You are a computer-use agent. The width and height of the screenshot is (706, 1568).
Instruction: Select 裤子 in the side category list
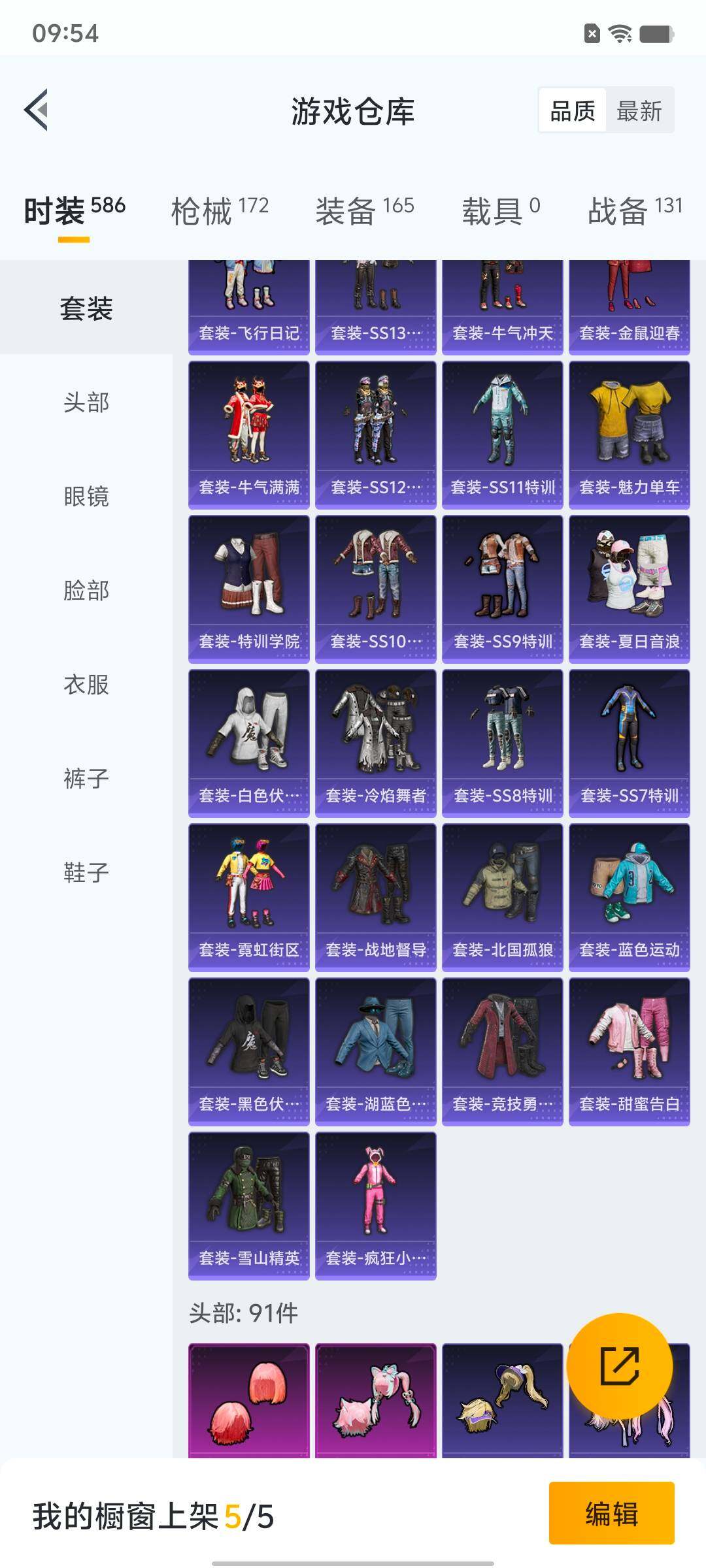(86, 779)
